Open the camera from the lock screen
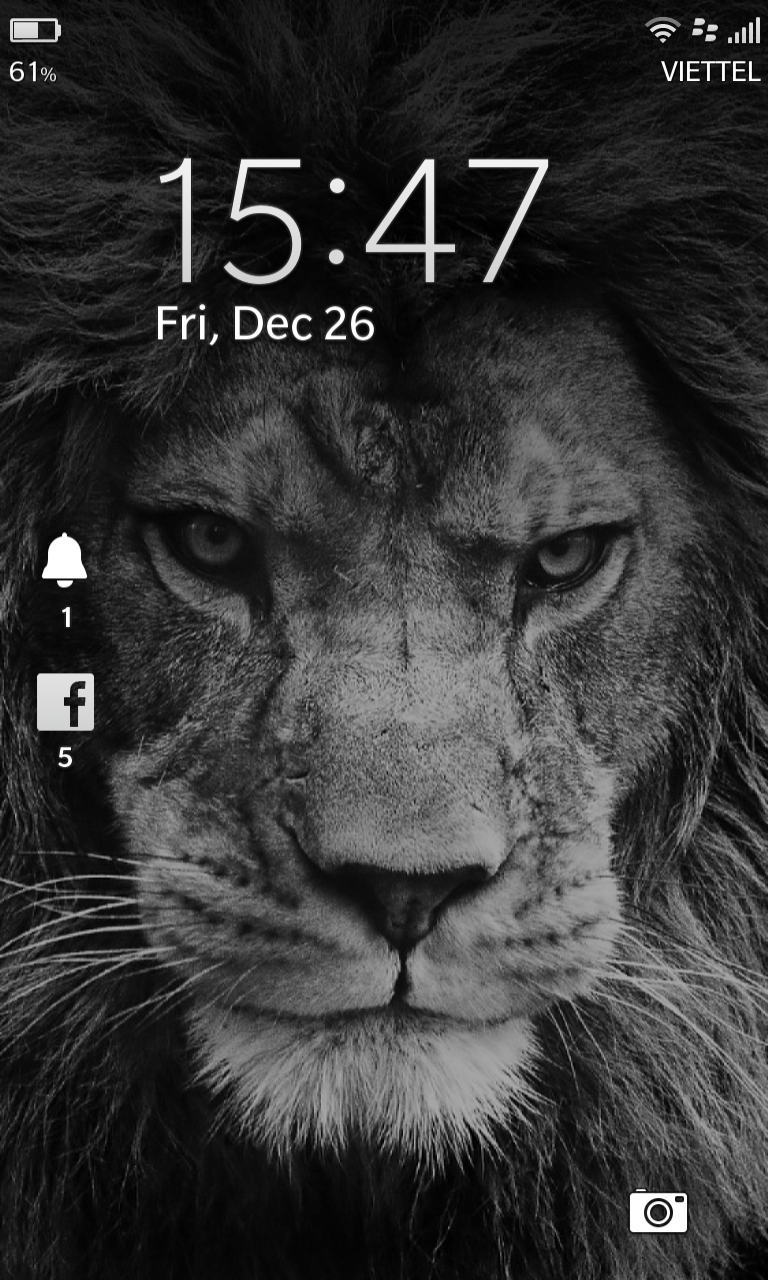The image size is (768, 1280). click(658, 1211)
